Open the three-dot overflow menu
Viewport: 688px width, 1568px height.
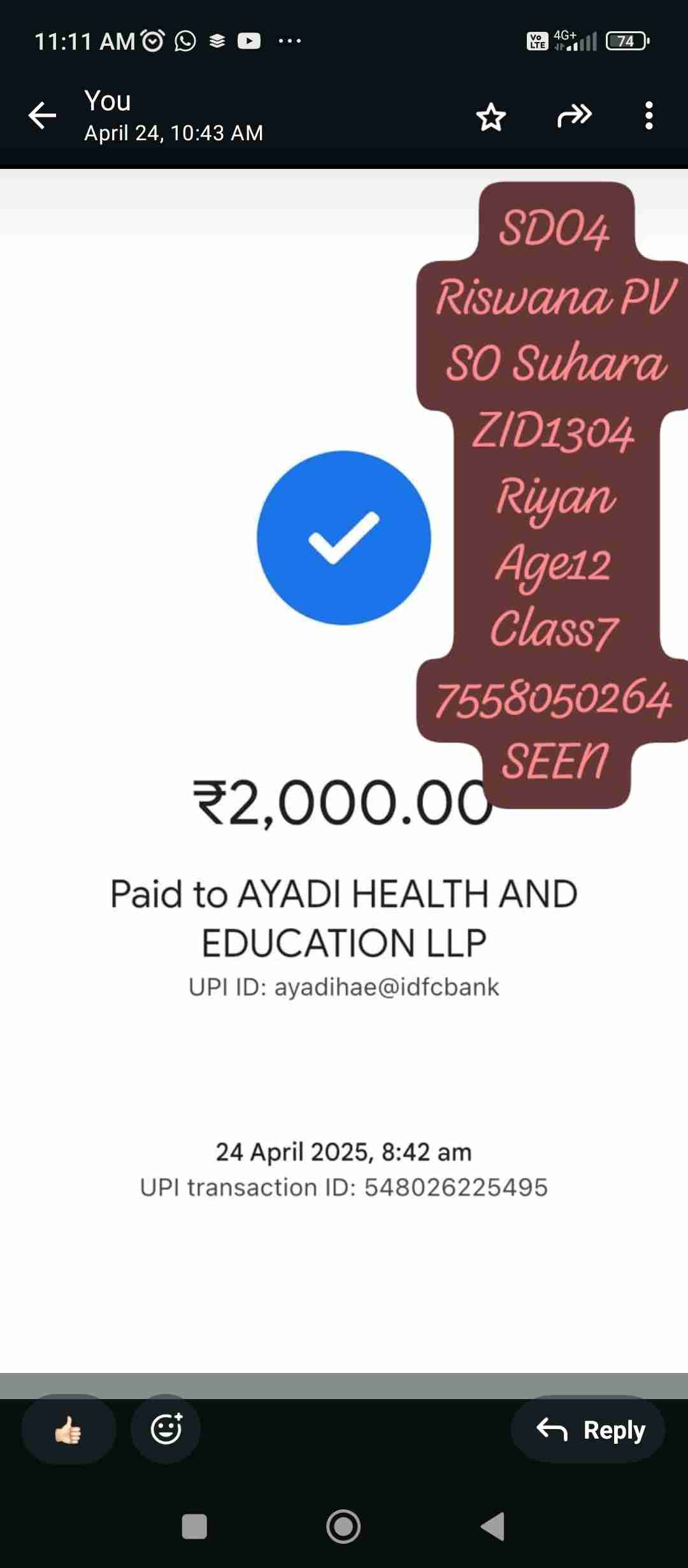point(649,116)
